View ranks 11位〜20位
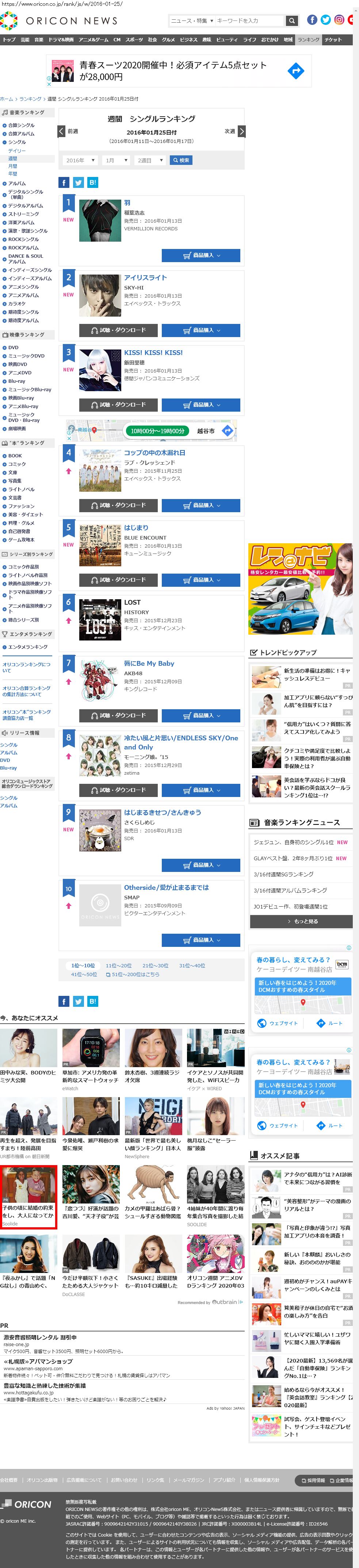 [x=119, y=966]
